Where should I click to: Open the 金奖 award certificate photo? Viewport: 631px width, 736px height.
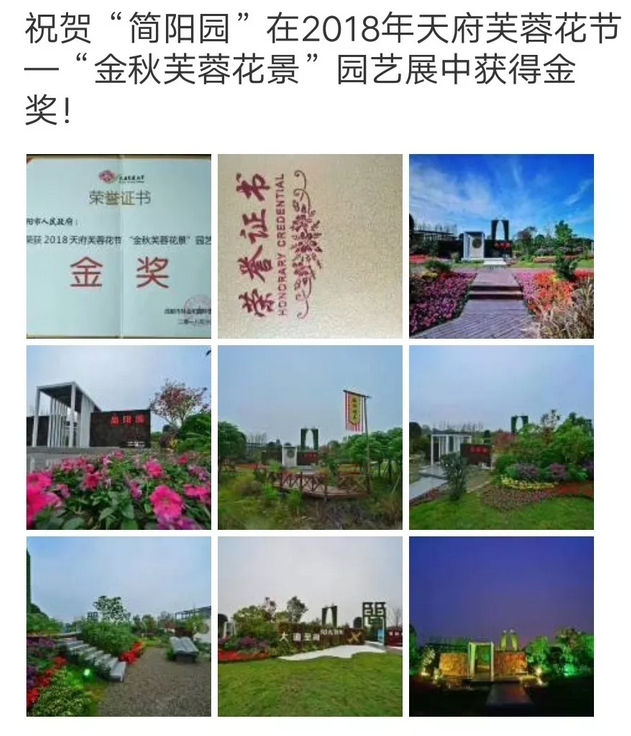[x=118, y=246]
